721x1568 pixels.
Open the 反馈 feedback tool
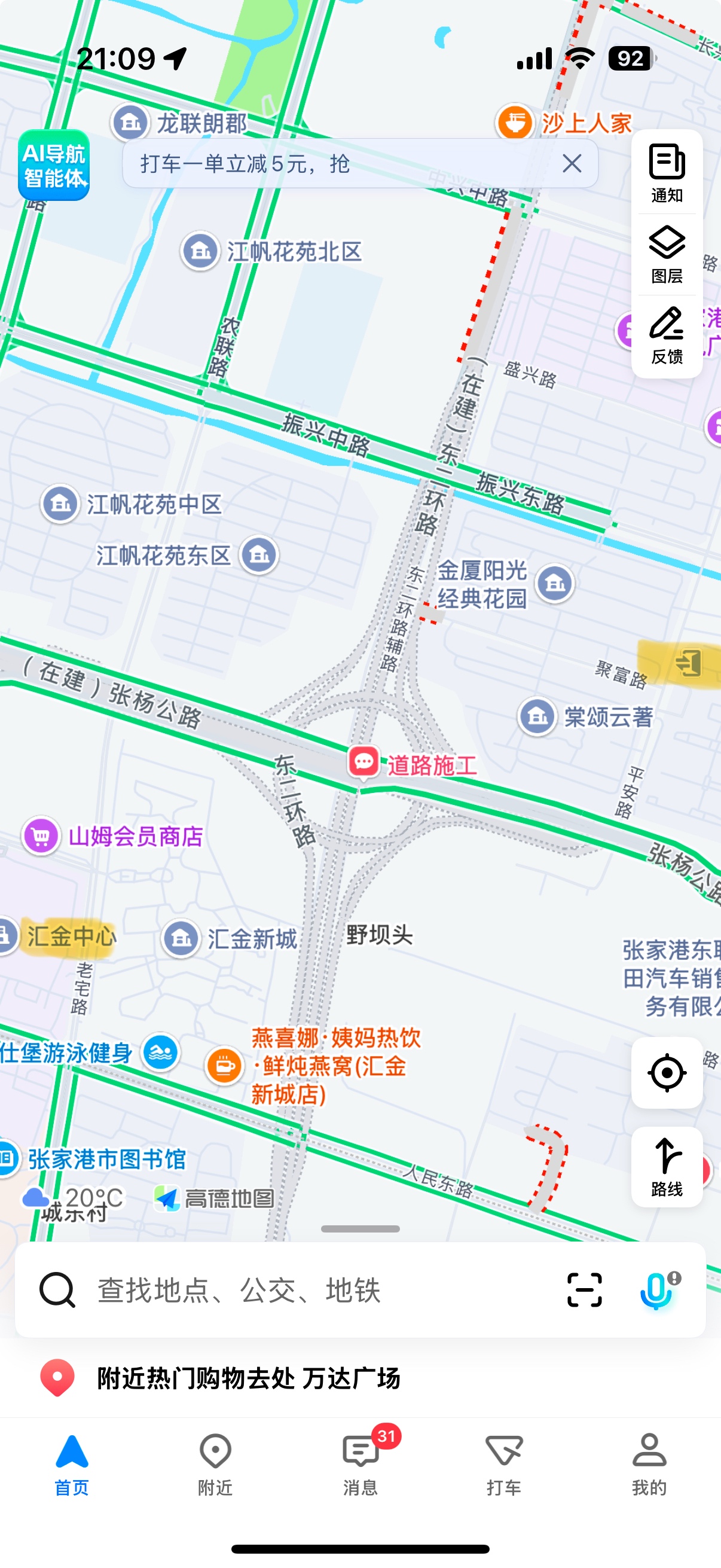point(666,335)
